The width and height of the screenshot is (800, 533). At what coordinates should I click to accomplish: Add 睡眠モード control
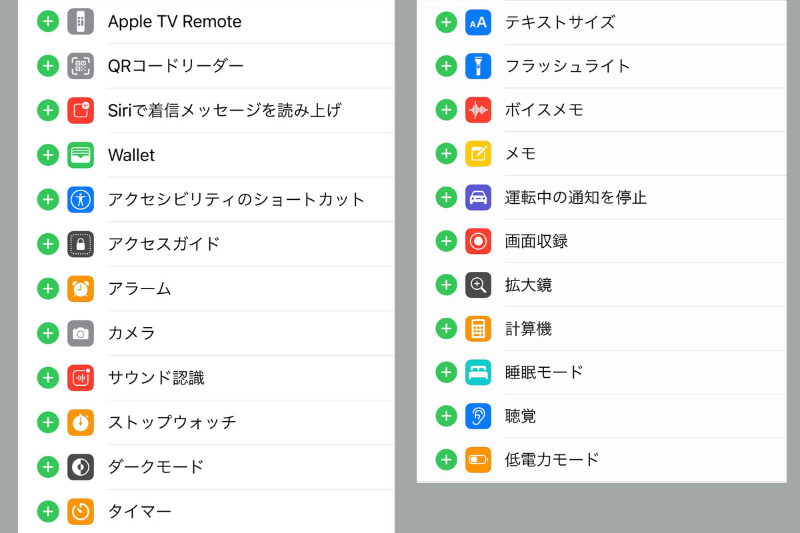(x=446, y=372)
